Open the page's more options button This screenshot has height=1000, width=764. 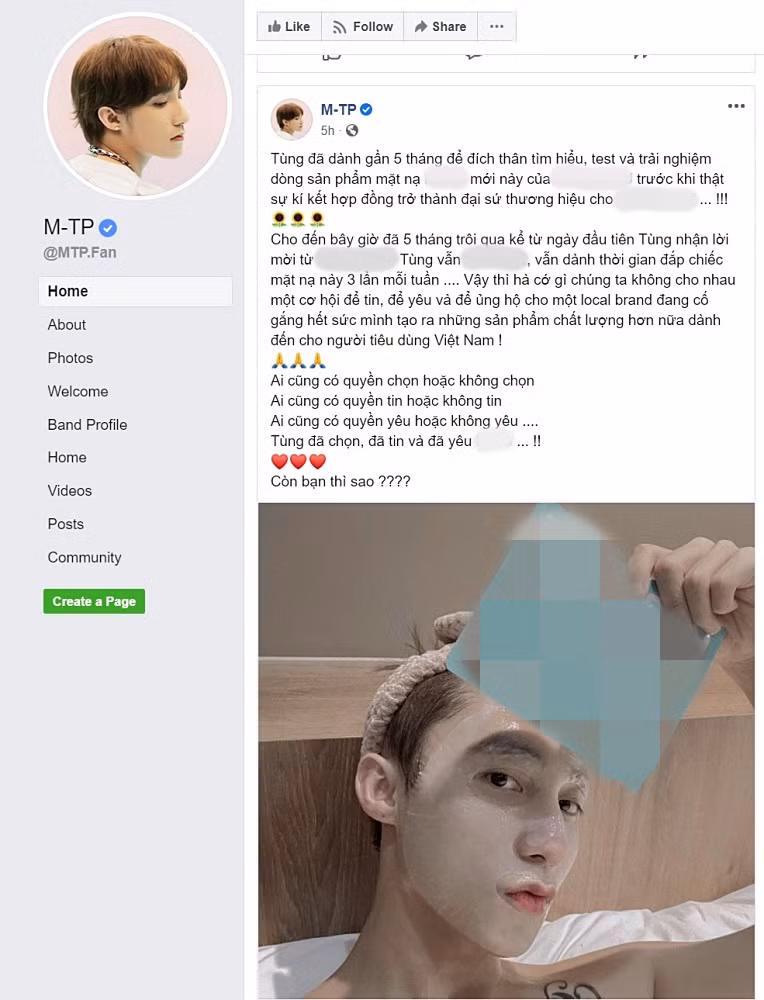496,27
